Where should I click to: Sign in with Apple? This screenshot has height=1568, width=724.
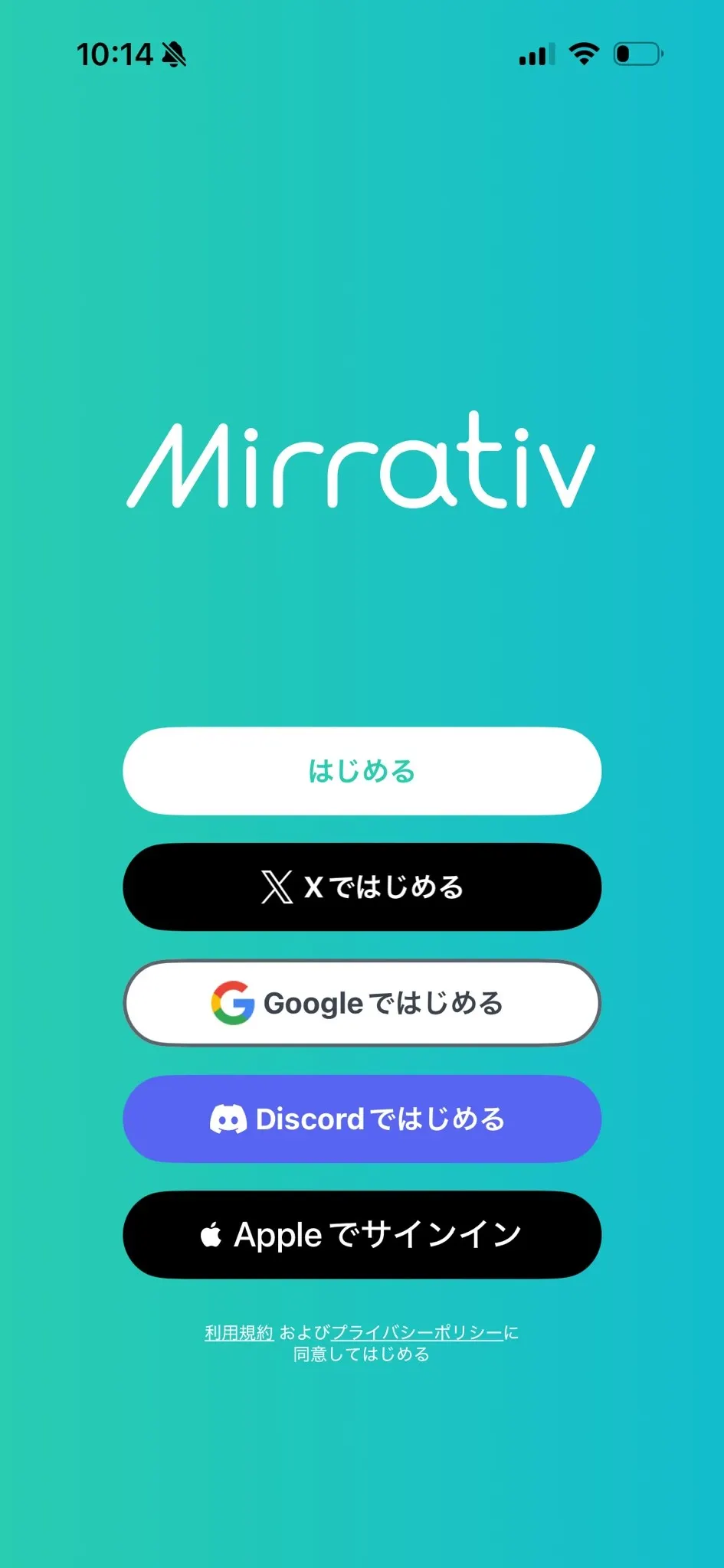[x=362, y=1234]
